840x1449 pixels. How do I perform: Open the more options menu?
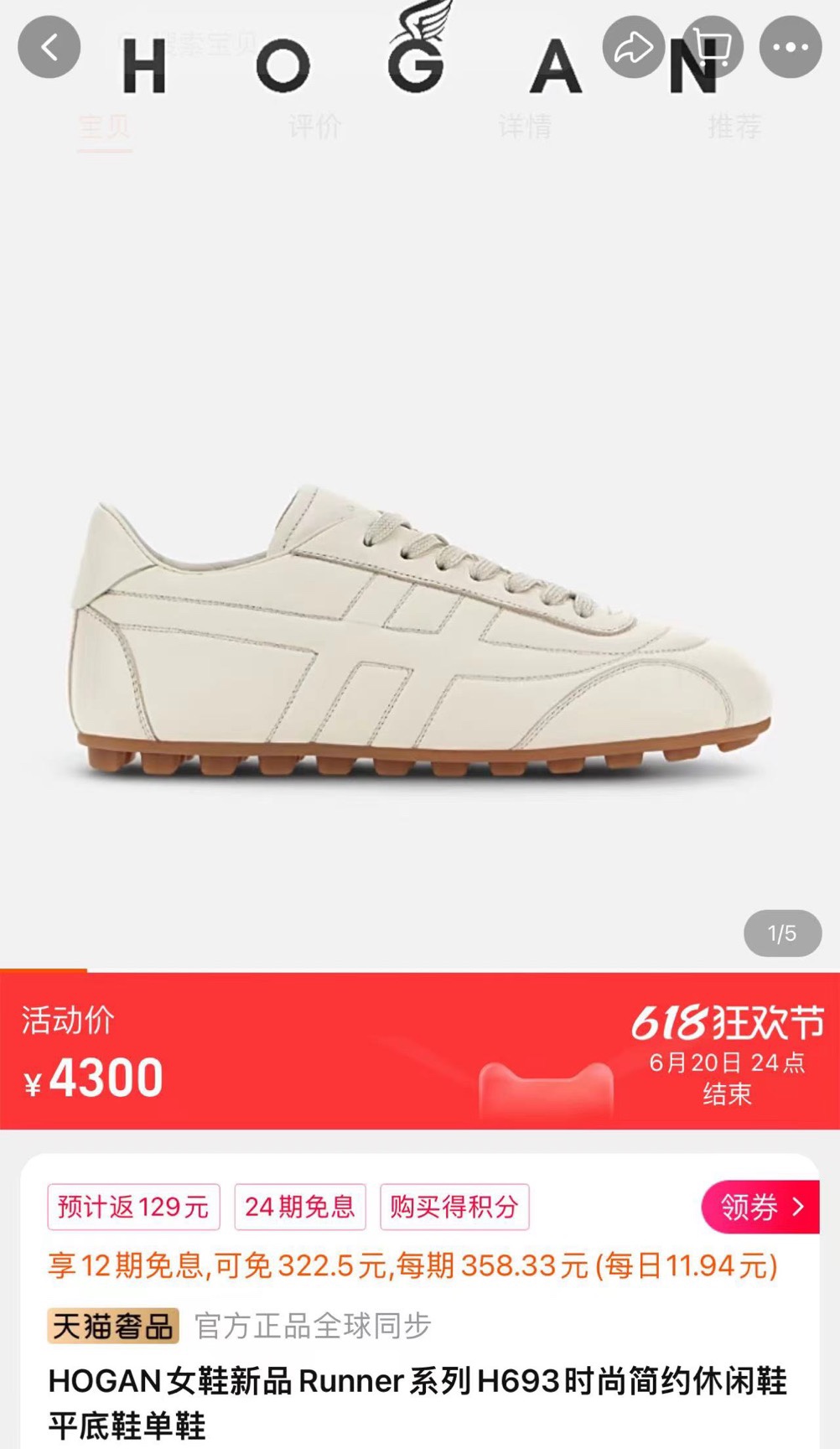click(790, 47)
